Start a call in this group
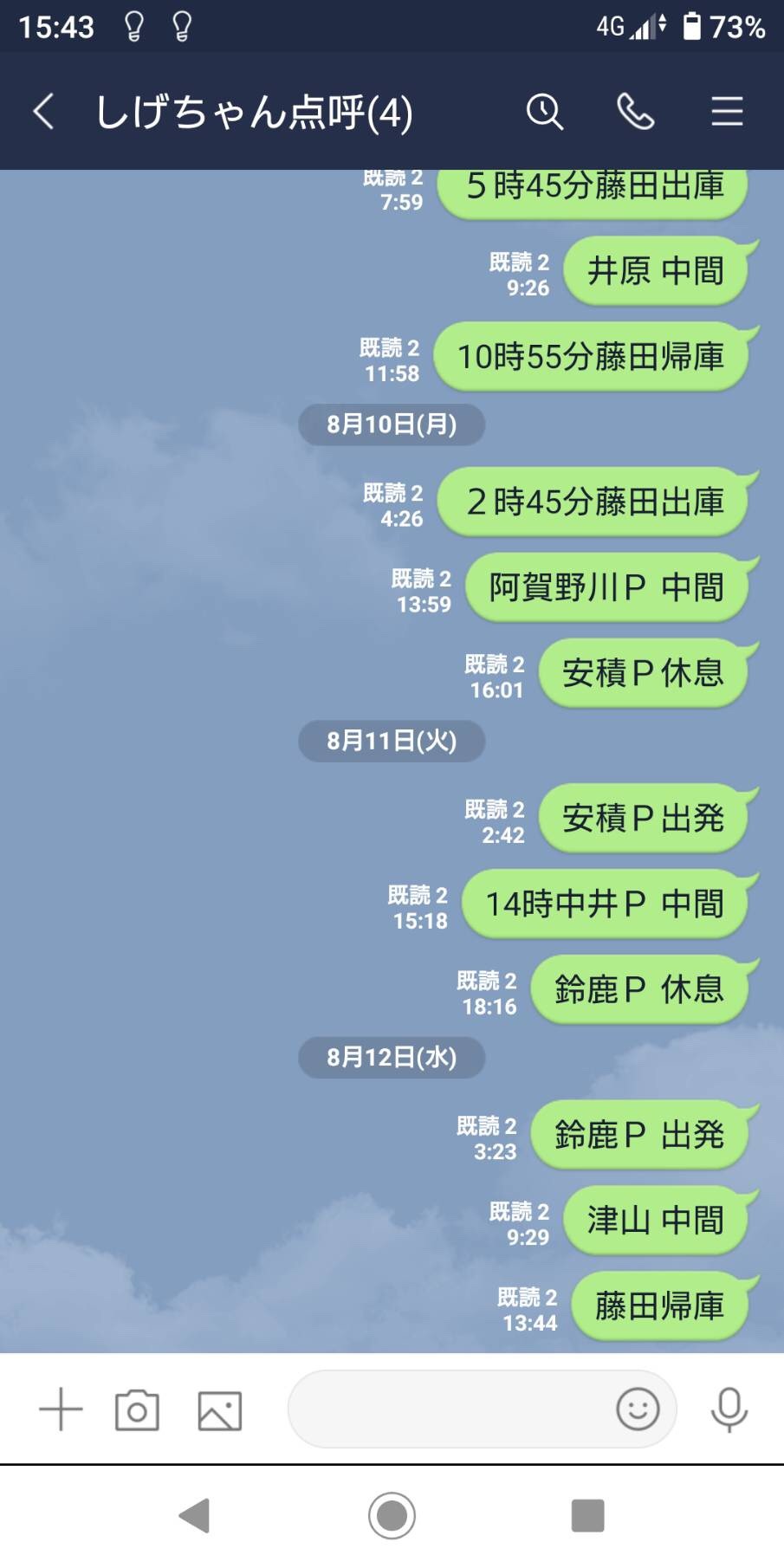Viewport: 784px width, 1568px height. pyautogui.click(x=635, y=112)
